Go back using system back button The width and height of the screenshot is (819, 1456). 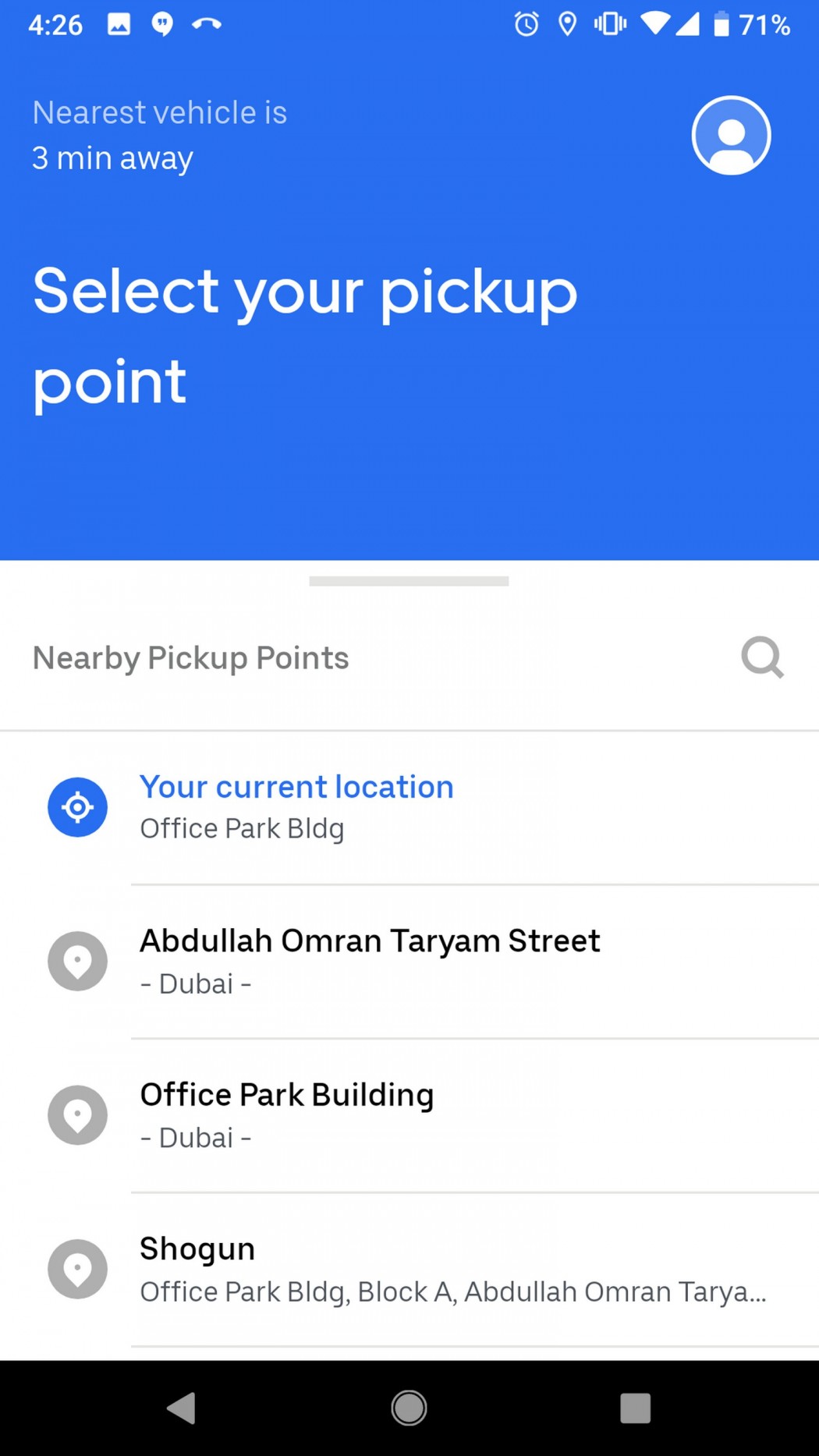click(182, 1408)
